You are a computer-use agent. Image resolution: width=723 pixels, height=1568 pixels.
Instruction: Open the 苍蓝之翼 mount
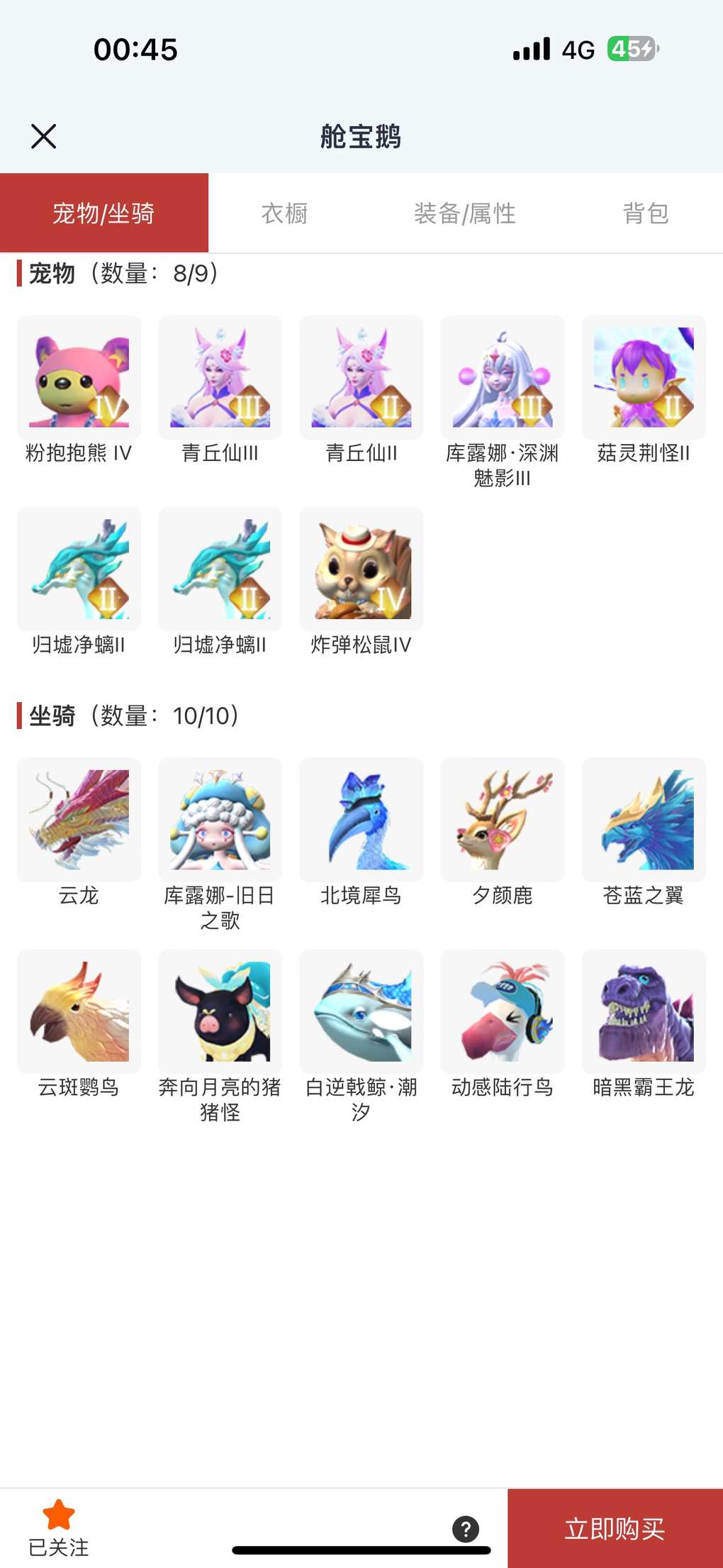pyautogui.click(x=644, y=820)
